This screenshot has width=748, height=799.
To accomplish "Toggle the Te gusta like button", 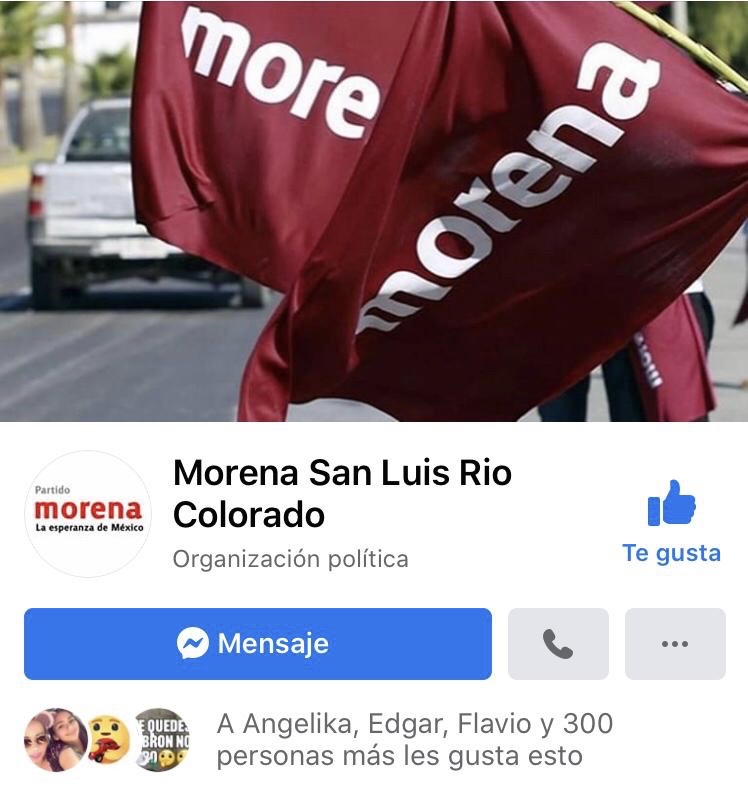I will click(x=671, y=522).
